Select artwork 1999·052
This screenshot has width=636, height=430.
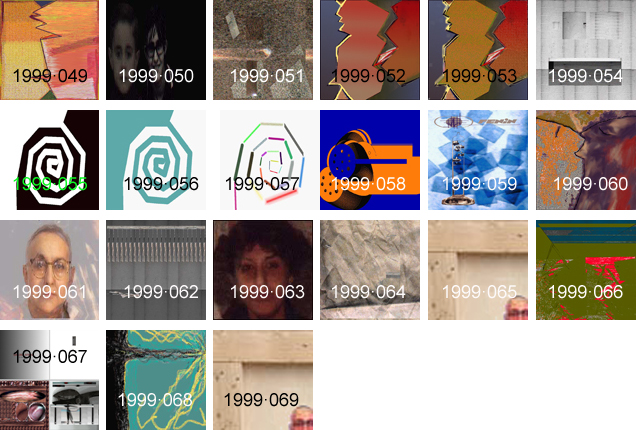click(370, 50)
